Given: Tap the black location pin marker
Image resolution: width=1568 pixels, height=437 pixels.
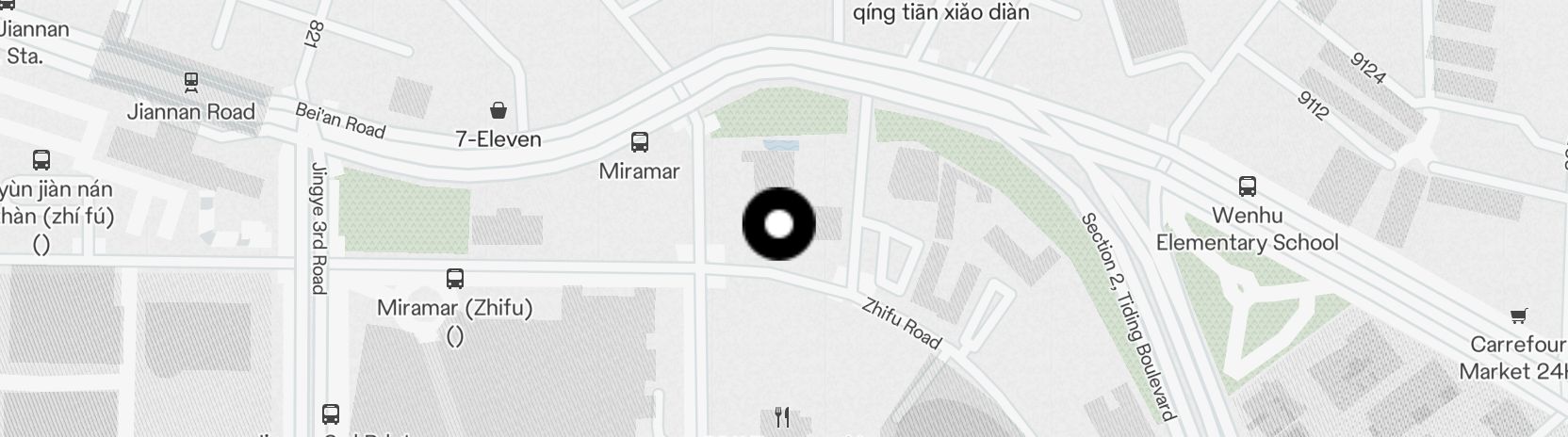Looking at the screenshot, I should click(778, 224).
